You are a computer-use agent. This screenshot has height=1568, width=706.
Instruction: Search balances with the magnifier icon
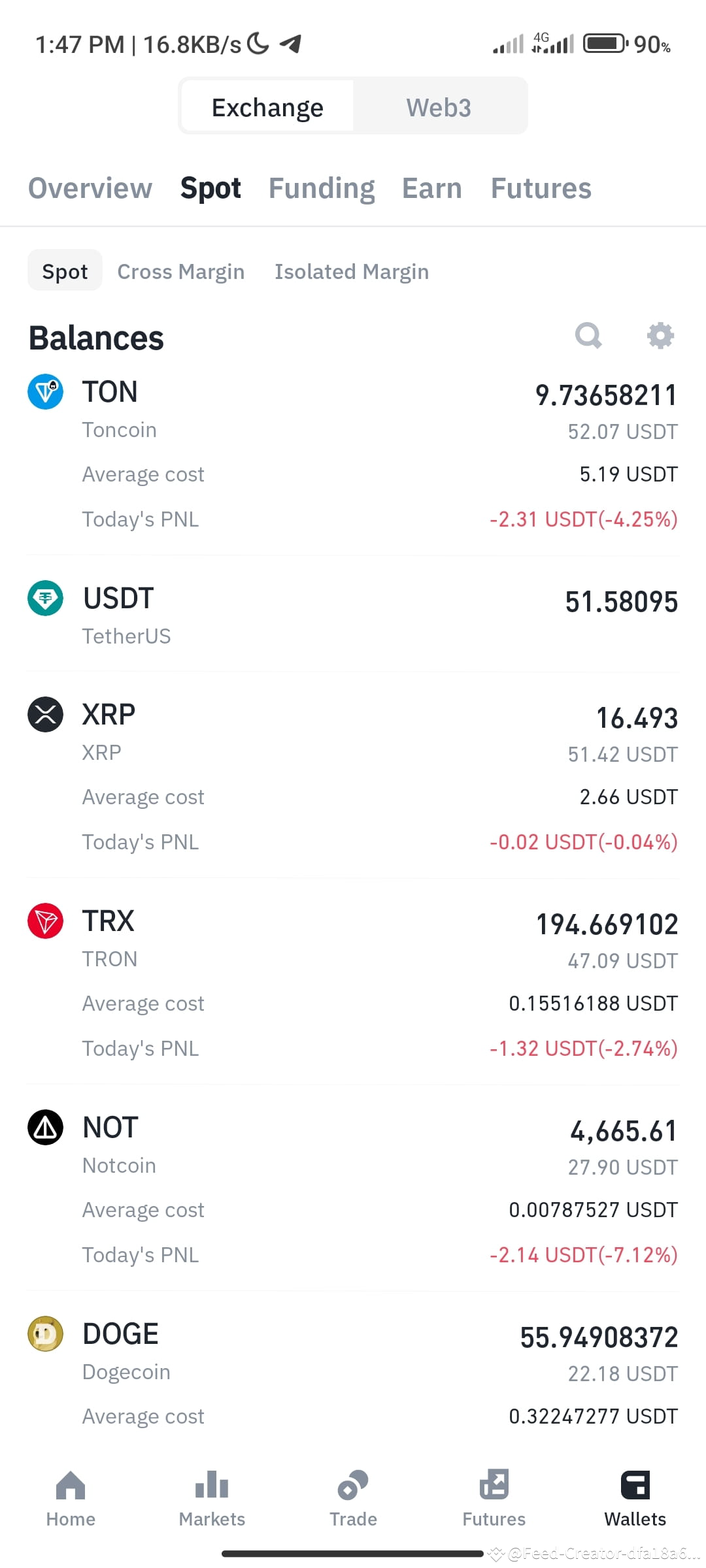click(588, 336)
